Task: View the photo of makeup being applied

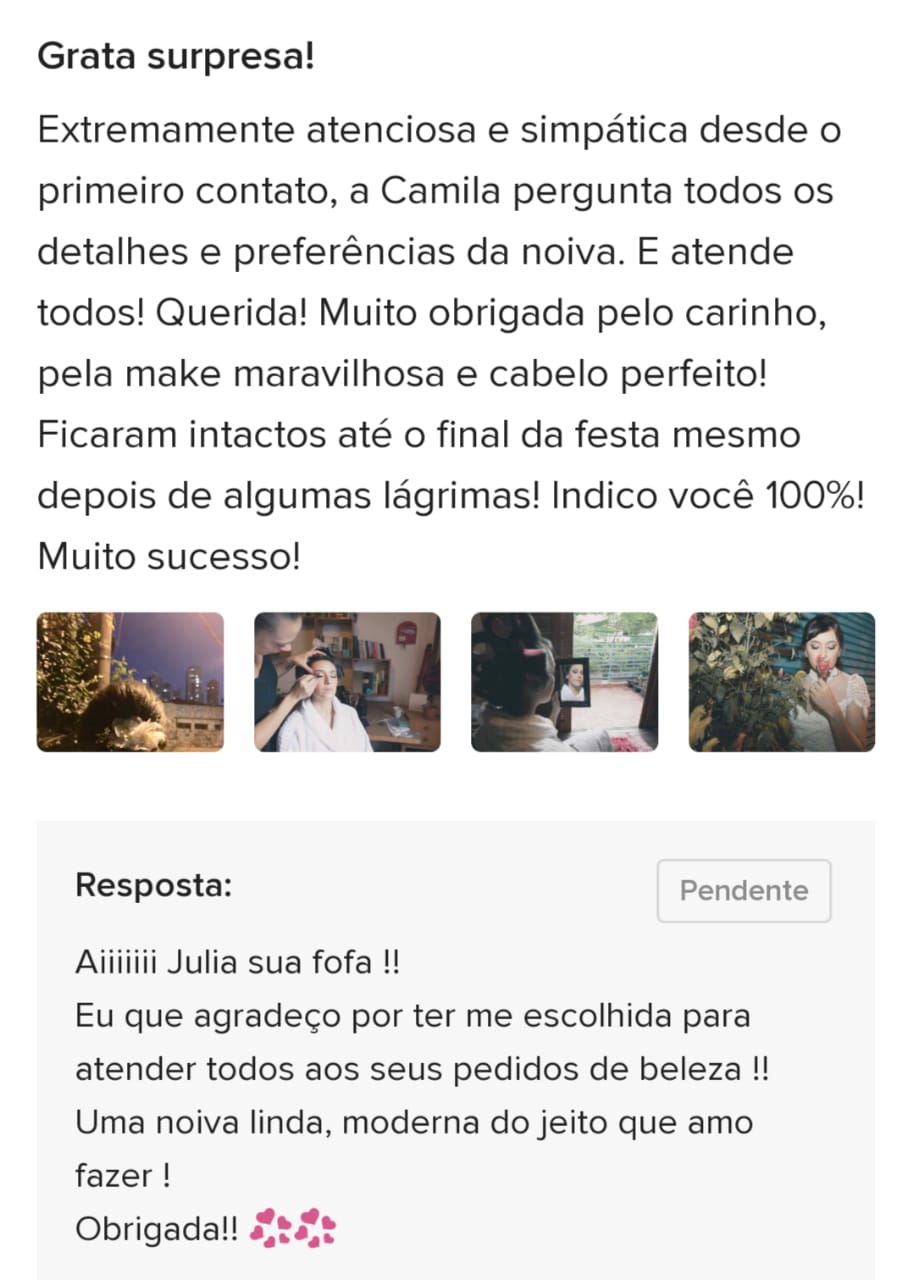Action: pyautogui.click(x=347, y=682)
